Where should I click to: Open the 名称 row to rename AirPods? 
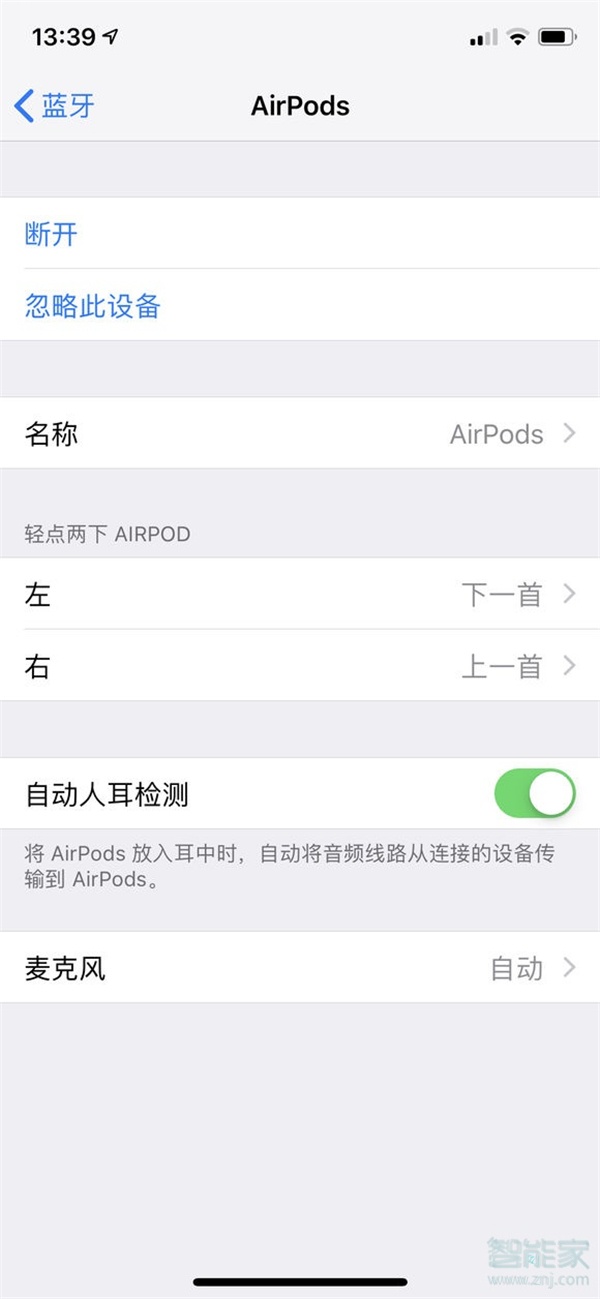click(300, 434)
